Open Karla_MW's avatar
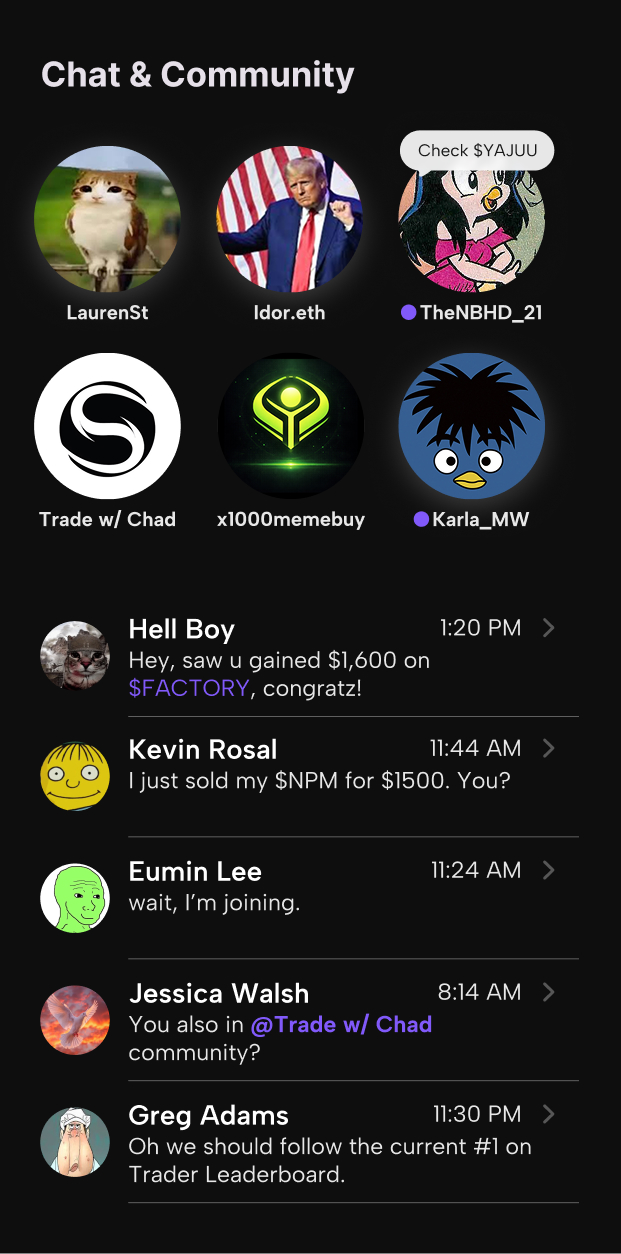621x1254 pixels. tap(471, 426)
